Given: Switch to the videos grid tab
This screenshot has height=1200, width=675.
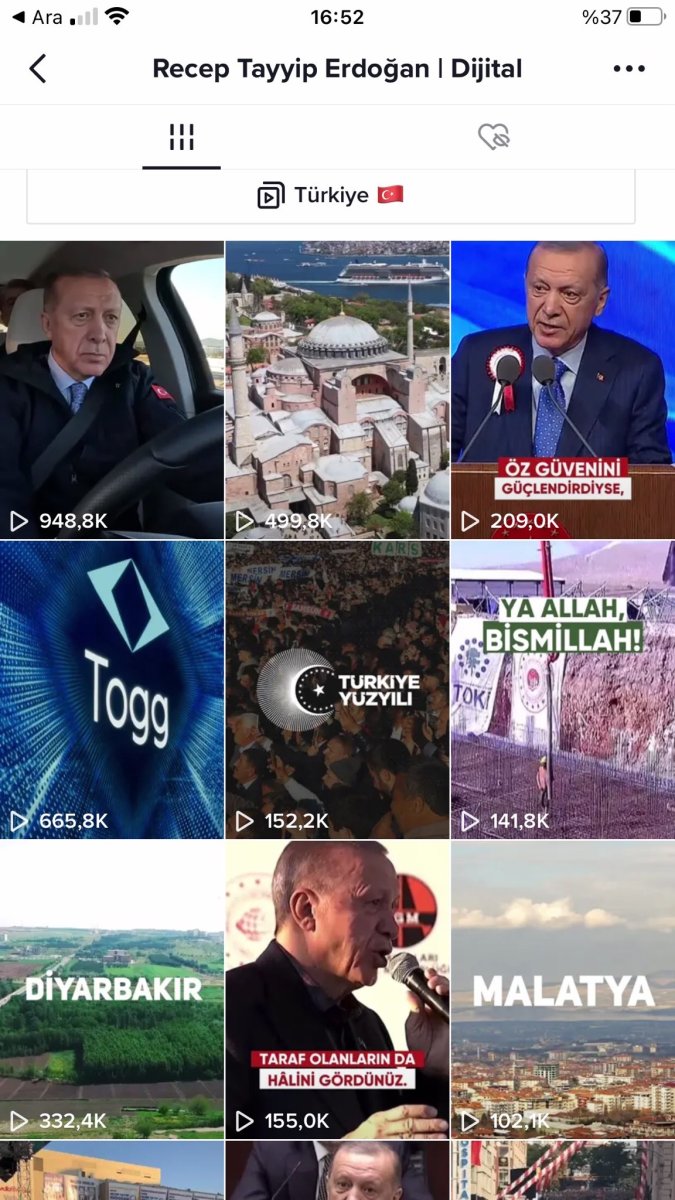Looking at the screenshot, I should click(181, 137).
